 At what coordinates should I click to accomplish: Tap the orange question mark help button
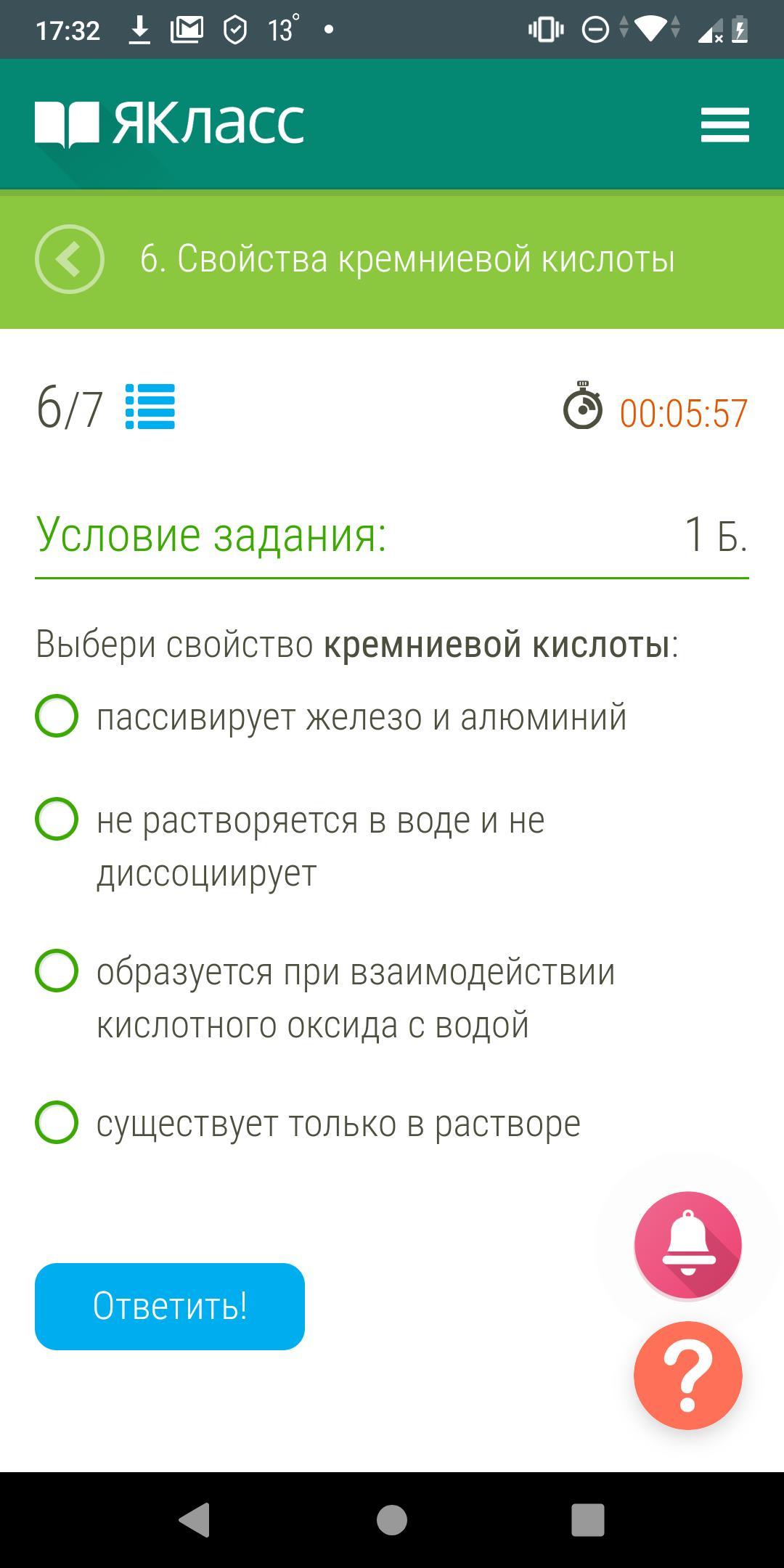[687, 1376]
